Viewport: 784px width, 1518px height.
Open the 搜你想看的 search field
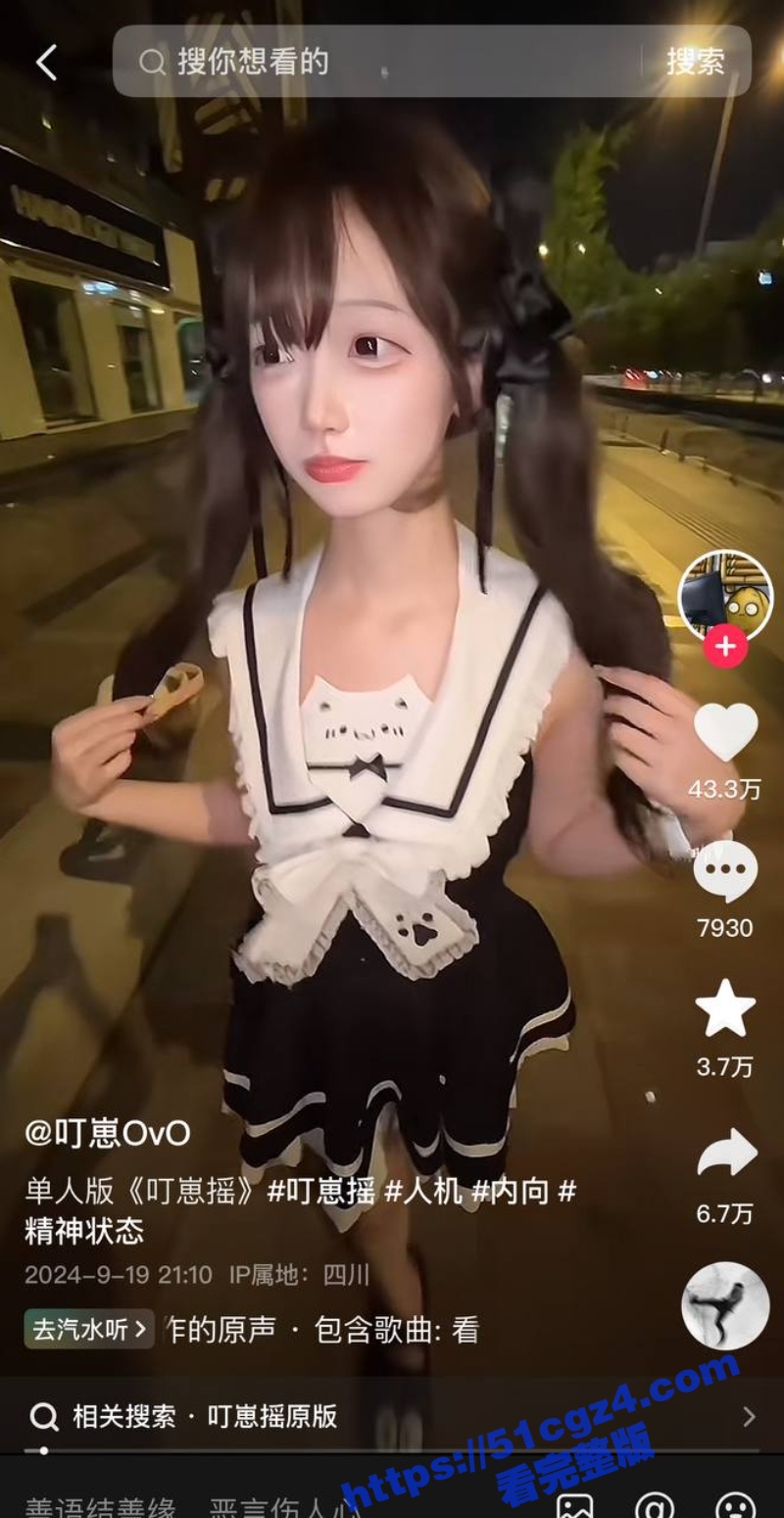click(x=392, y=62)
